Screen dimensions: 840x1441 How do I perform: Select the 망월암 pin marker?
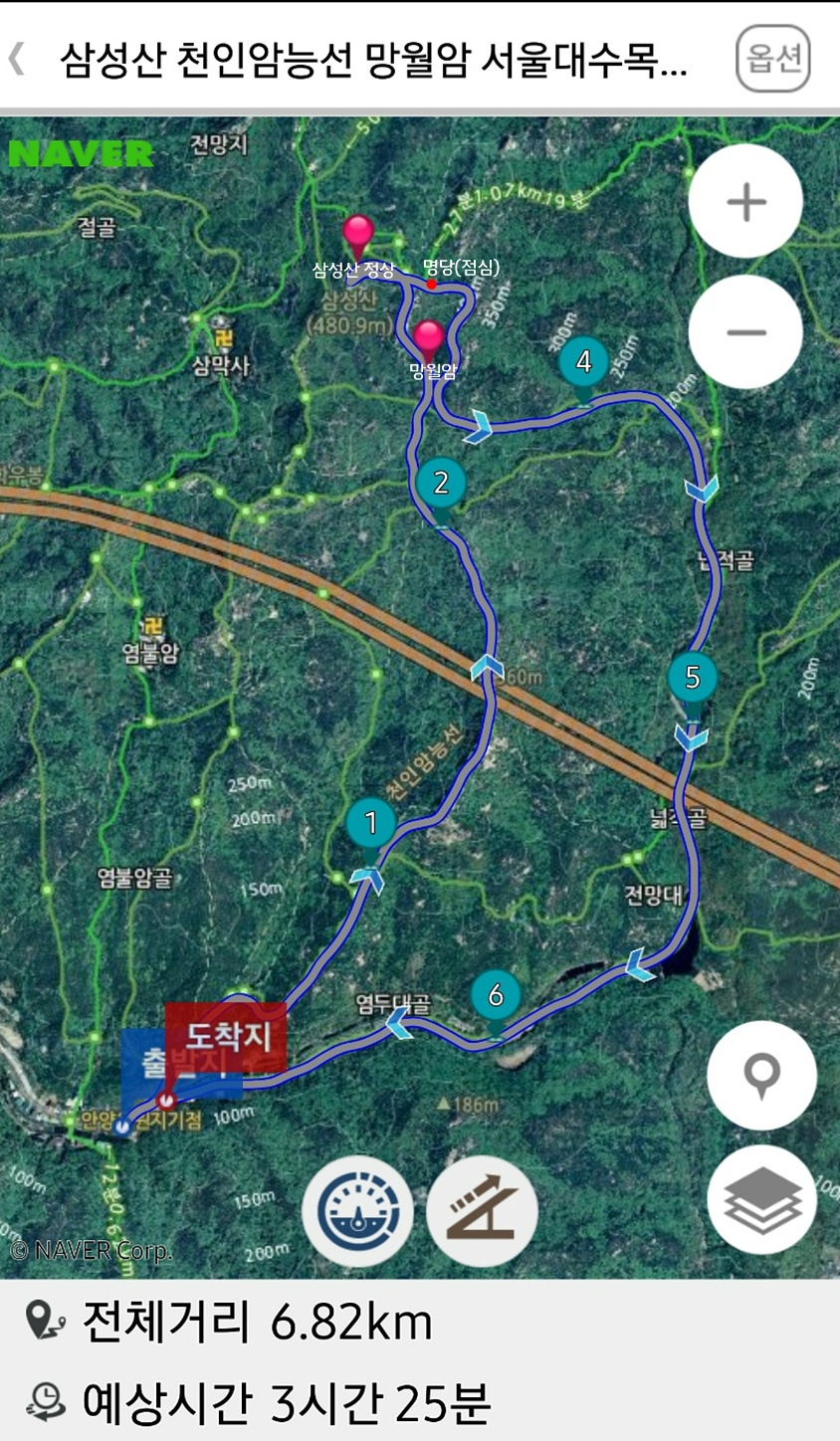pos(429,339)
